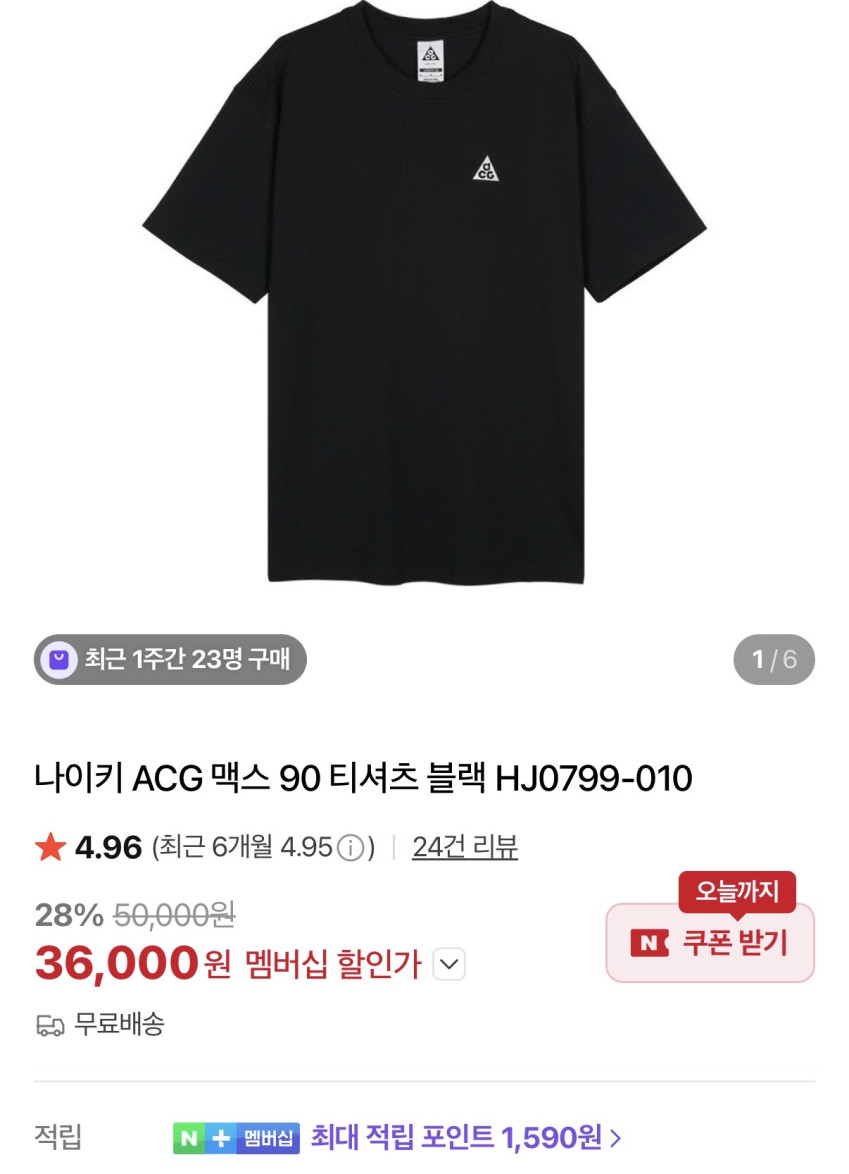Open the info icon beside 최근 6개월 rating

pos(350,849)
